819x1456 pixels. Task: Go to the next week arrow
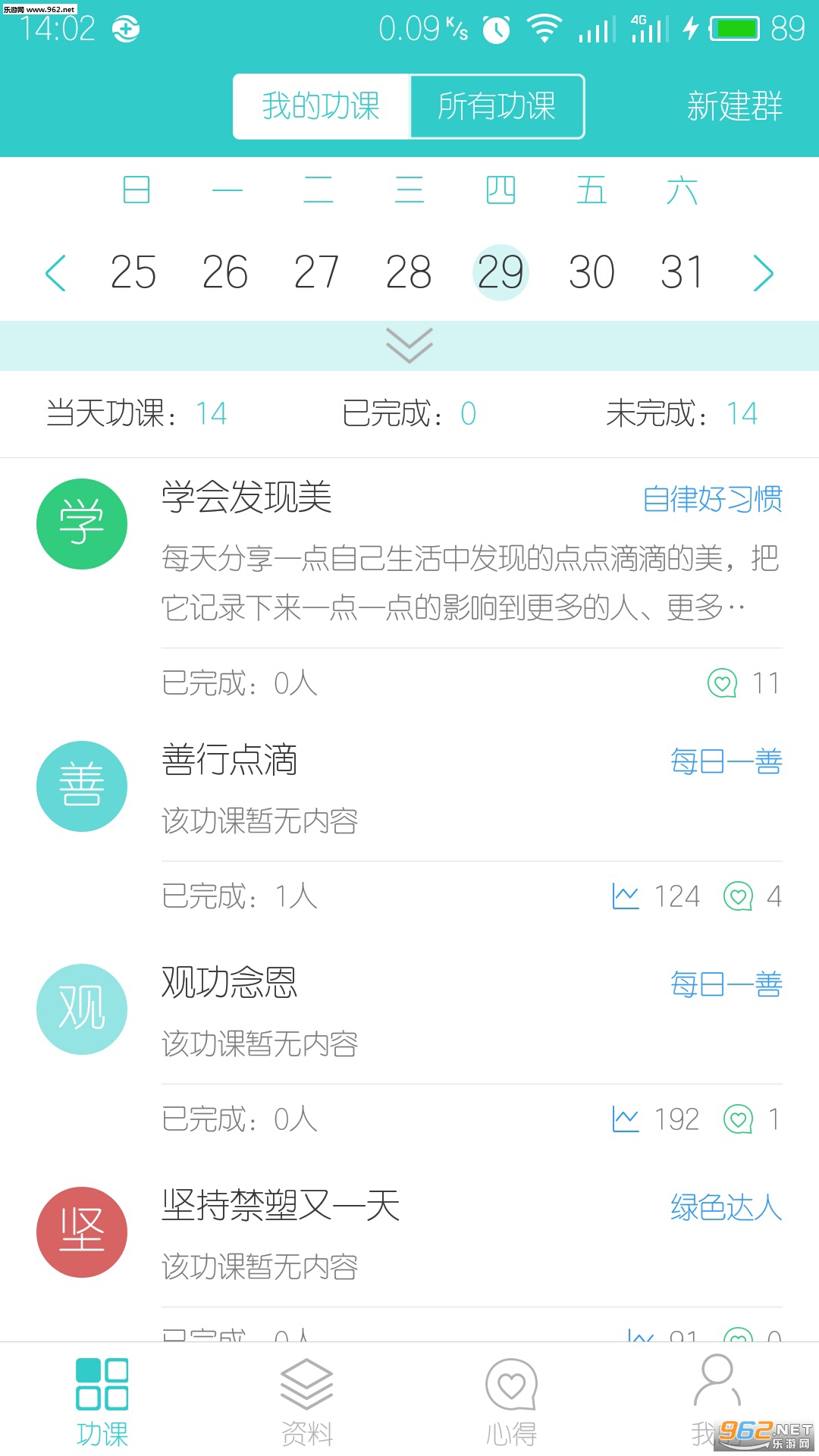(x=763, y=273)
